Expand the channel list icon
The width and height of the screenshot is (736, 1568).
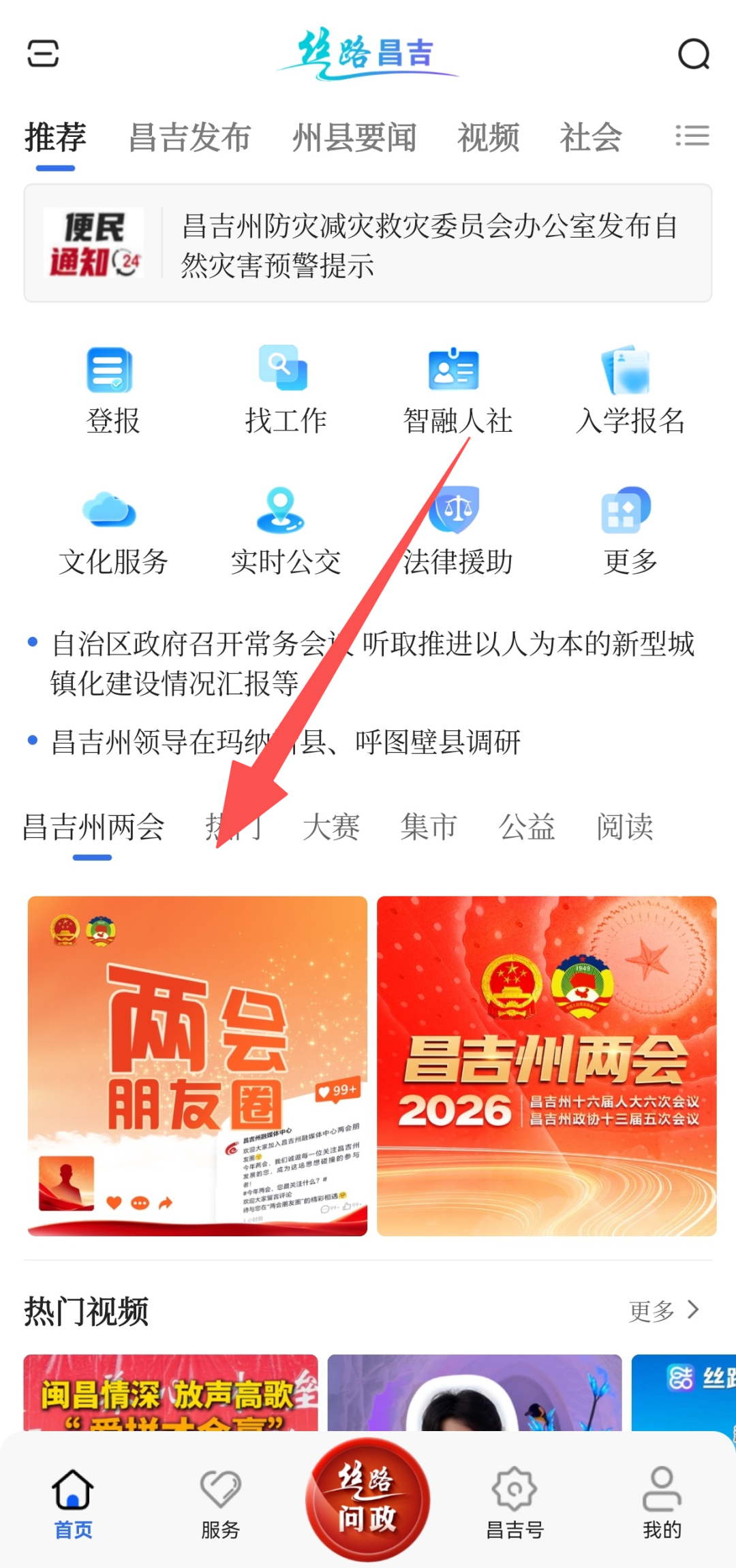[x=692, y=136]
